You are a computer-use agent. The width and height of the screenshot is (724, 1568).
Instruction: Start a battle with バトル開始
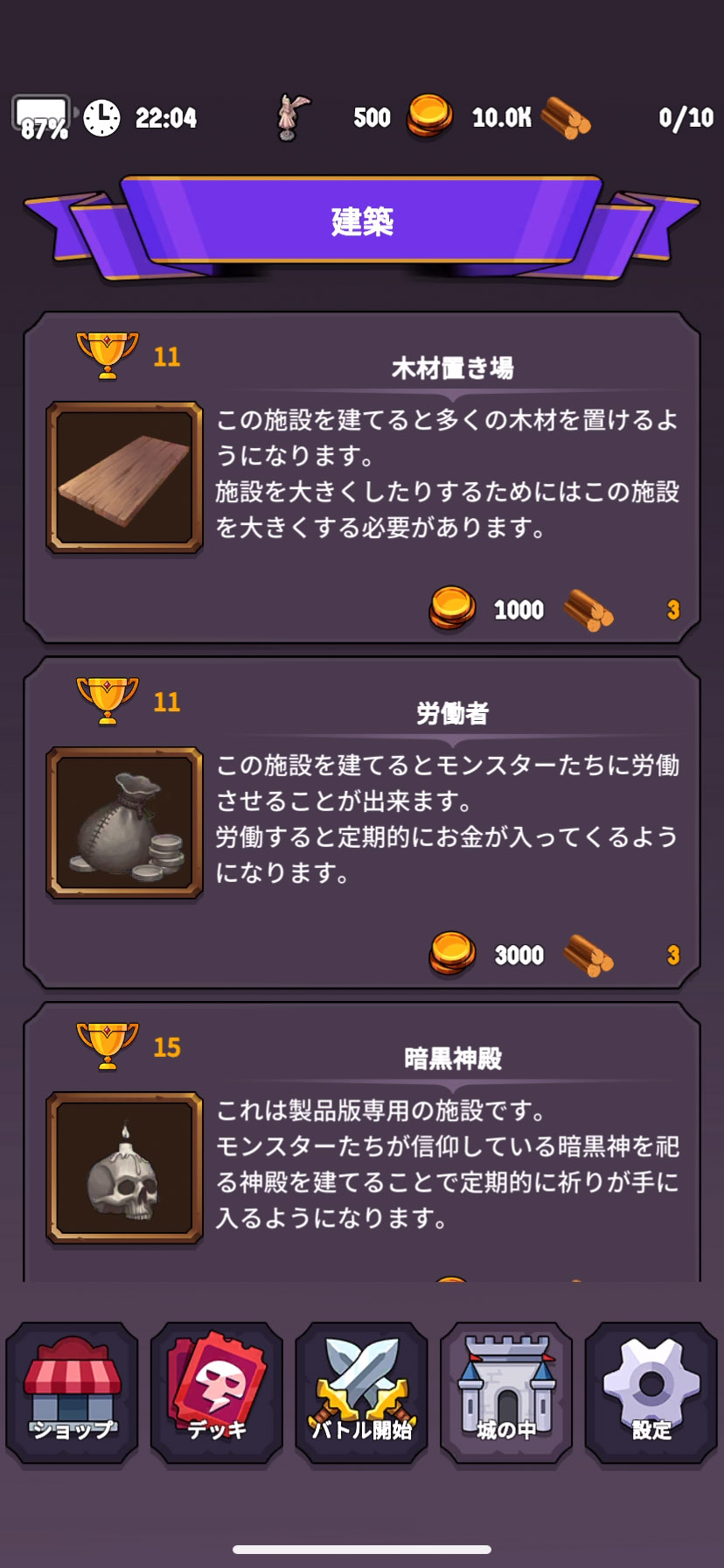[362, 1391]
